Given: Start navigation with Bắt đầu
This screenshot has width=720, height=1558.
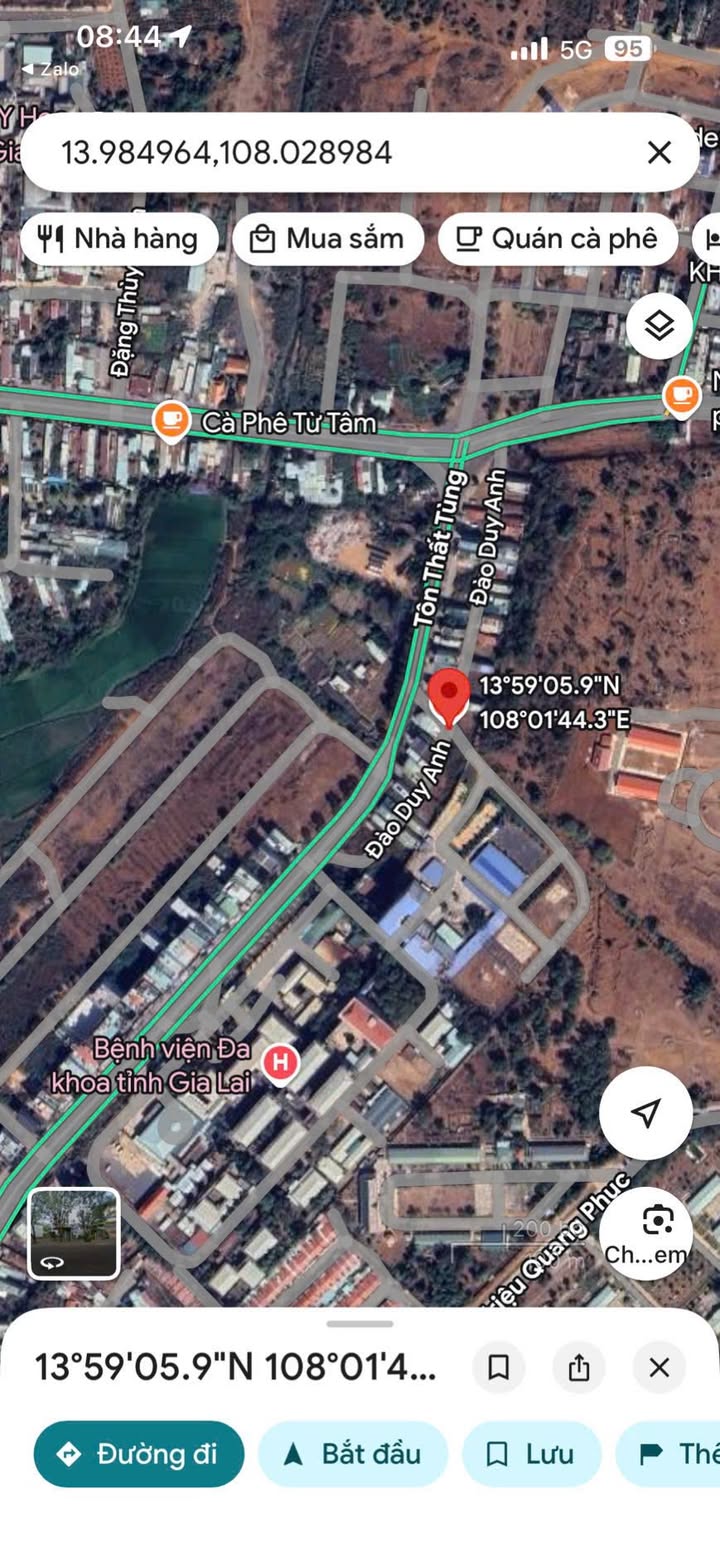Looking at the screenshot, I should pos(353,1454).
